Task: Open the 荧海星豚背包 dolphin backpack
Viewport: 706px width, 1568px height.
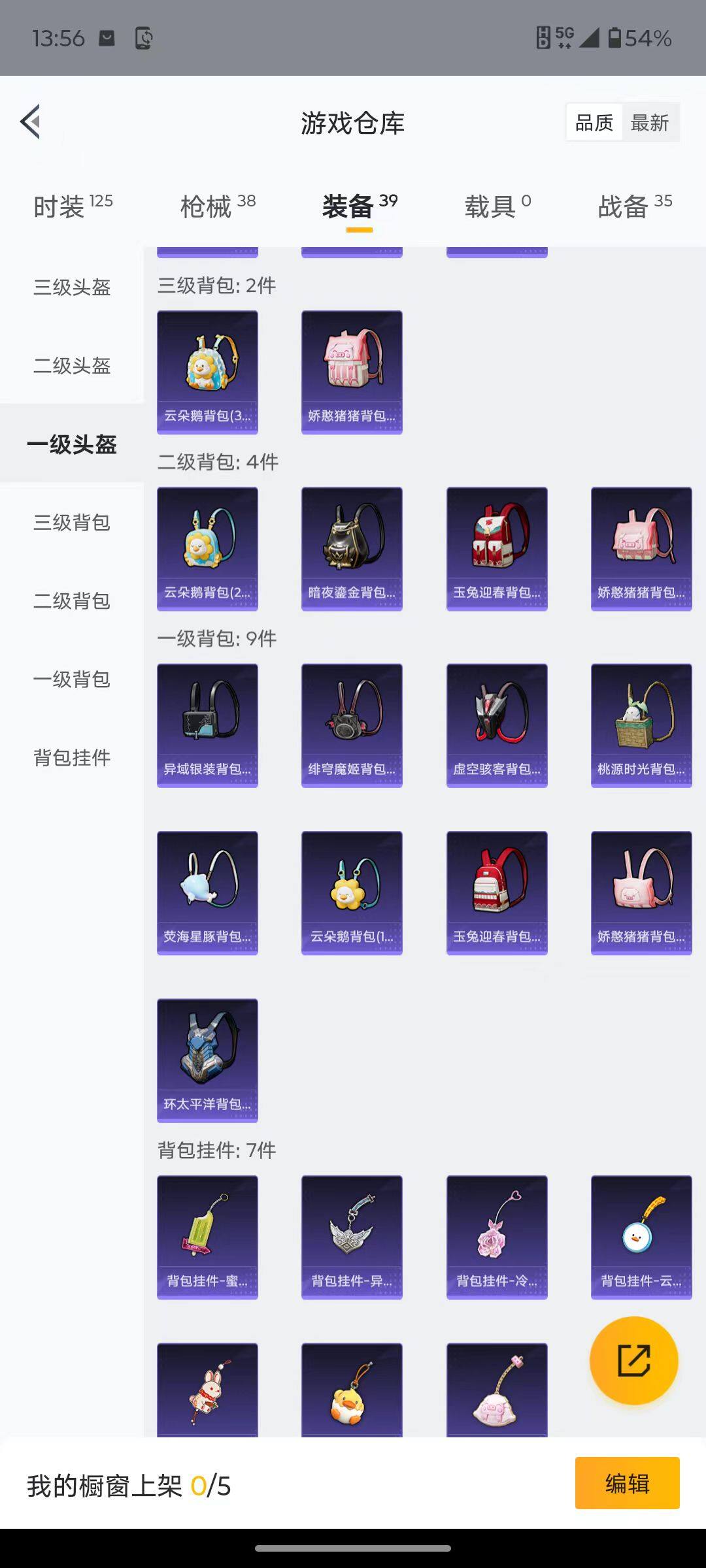Action: [207, 892]
